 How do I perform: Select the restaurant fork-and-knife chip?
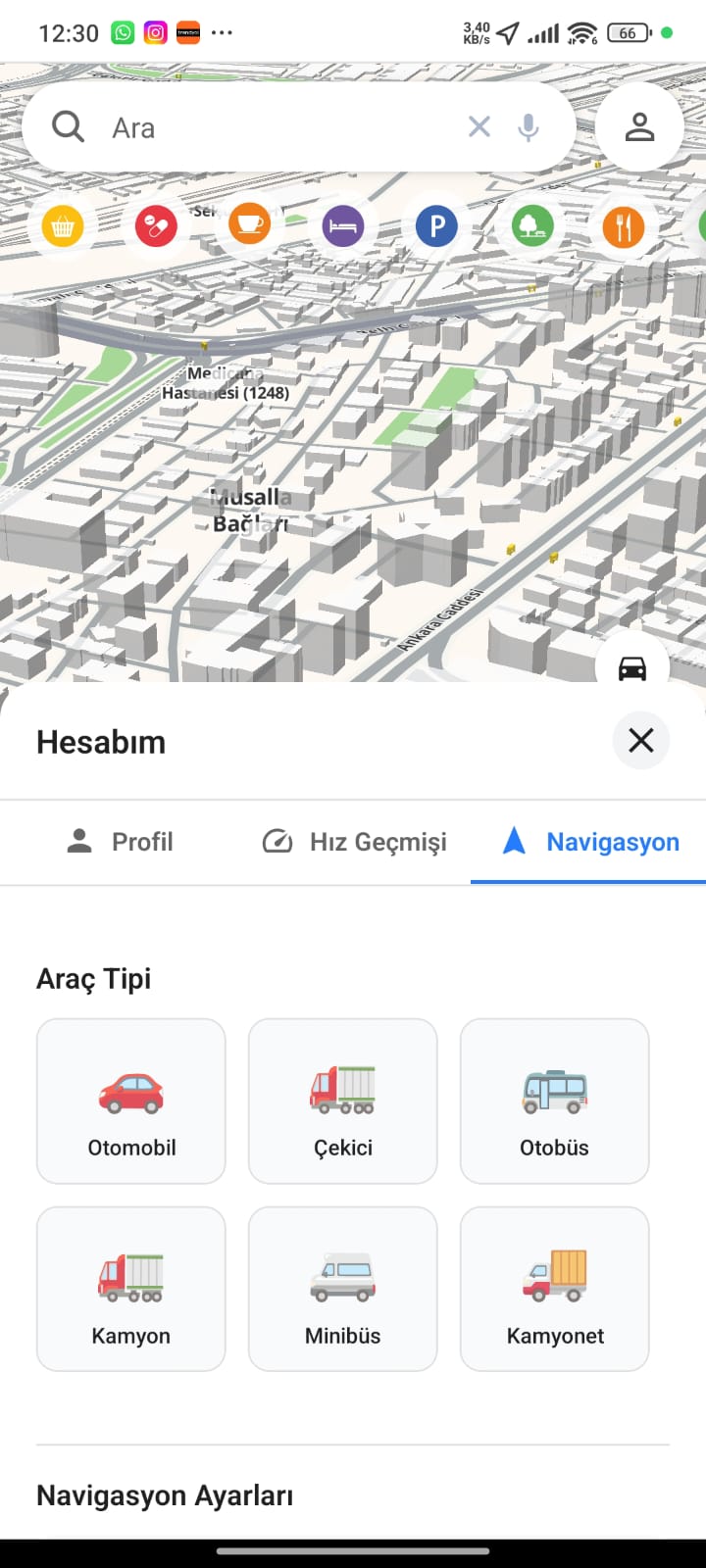pos(624,227)
